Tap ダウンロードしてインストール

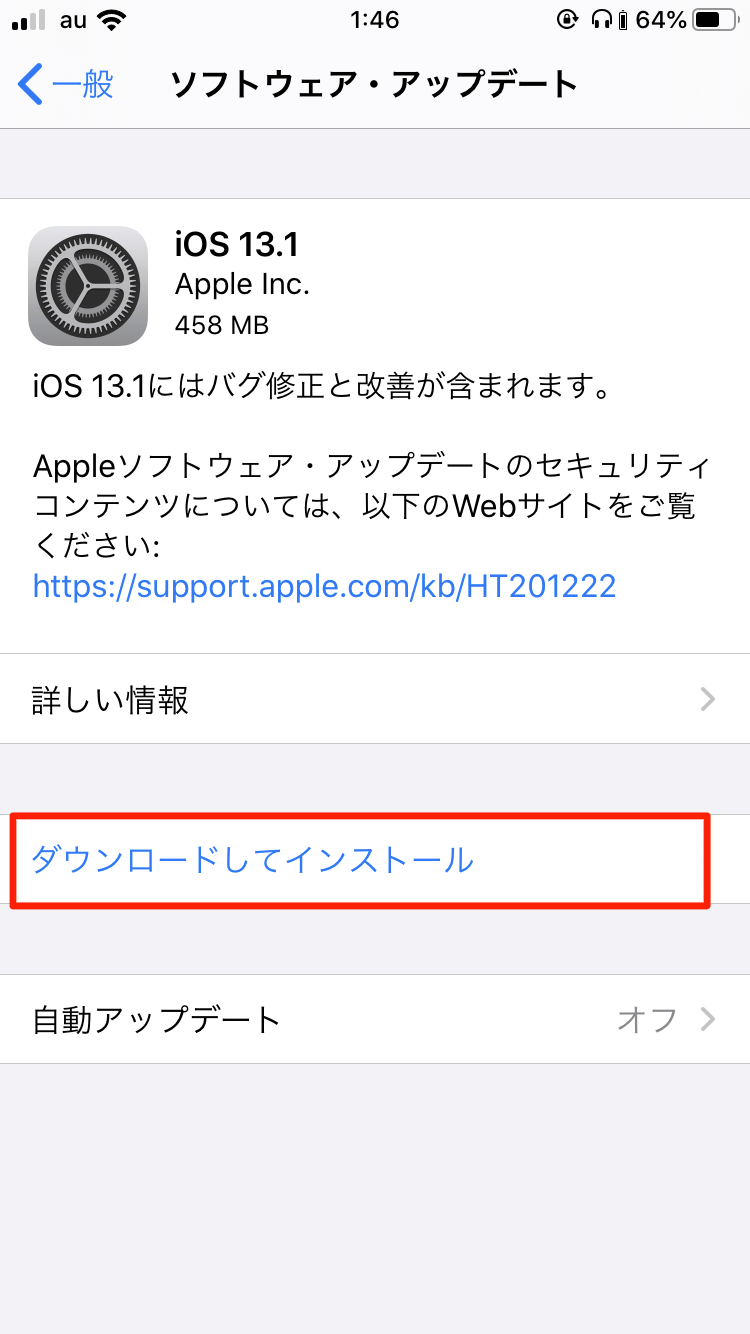252,859
